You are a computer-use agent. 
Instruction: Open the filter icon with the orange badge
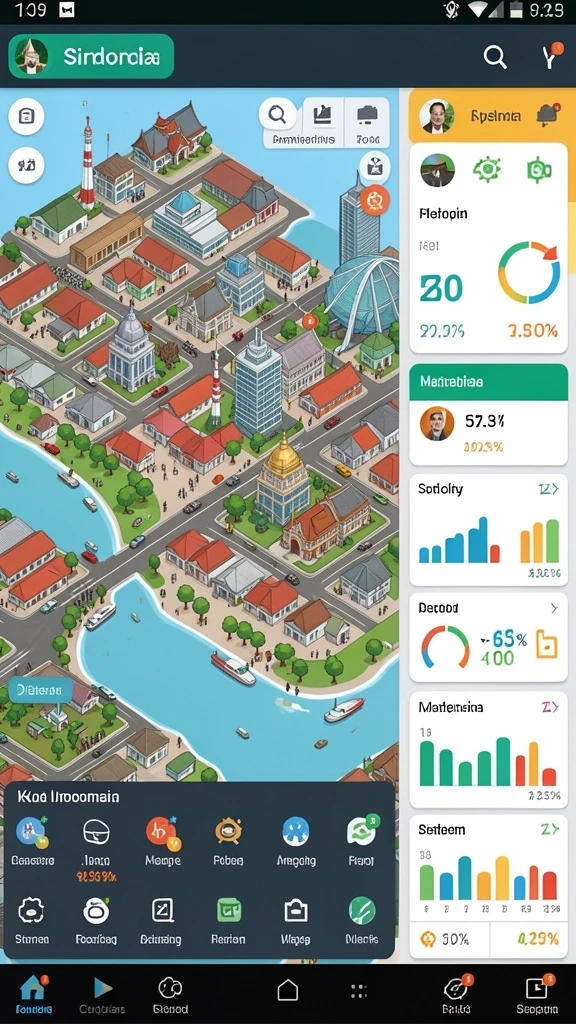(551, 57)
